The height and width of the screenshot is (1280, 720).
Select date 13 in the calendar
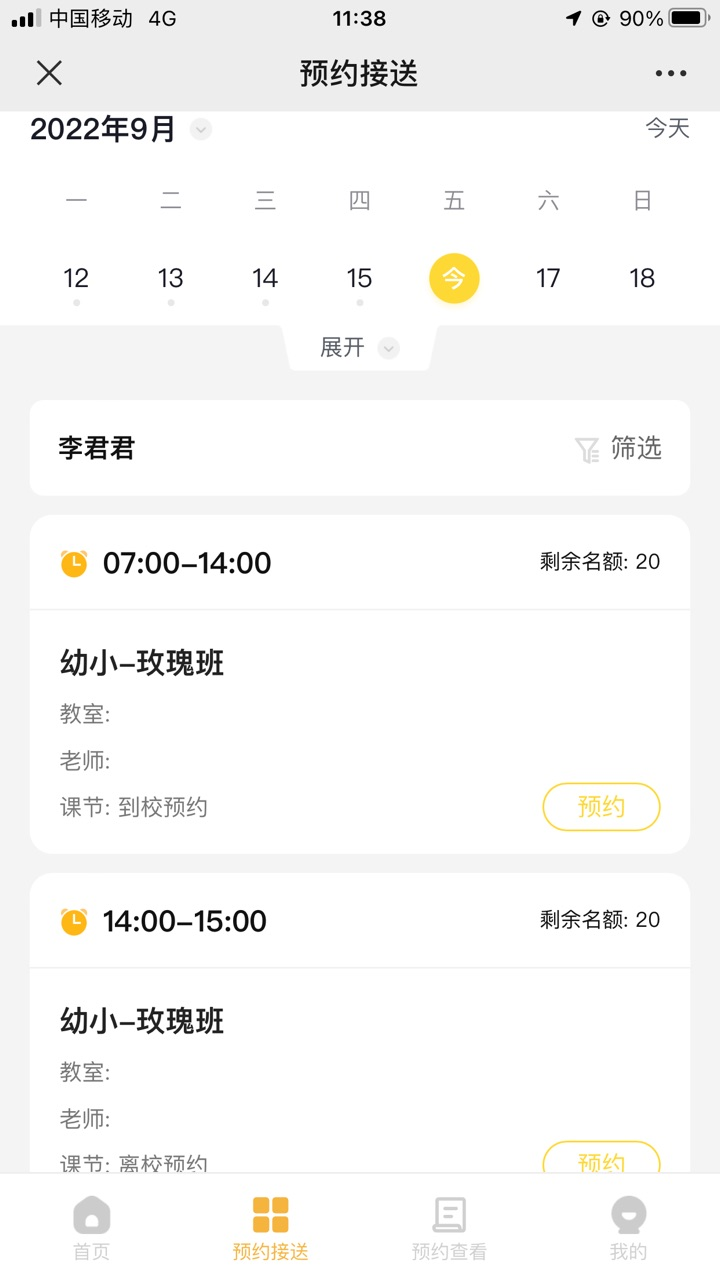tap(171, 279)
